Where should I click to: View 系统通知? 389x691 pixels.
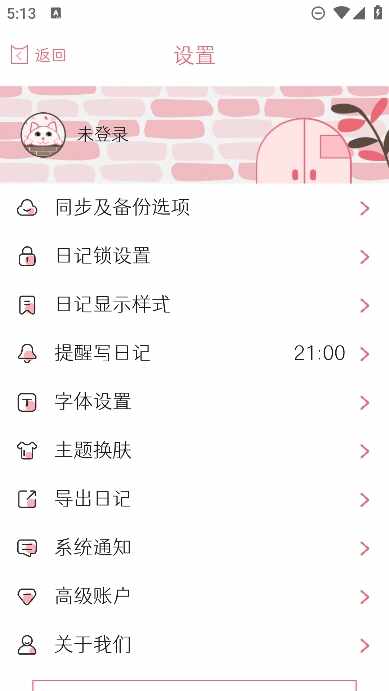194,548
